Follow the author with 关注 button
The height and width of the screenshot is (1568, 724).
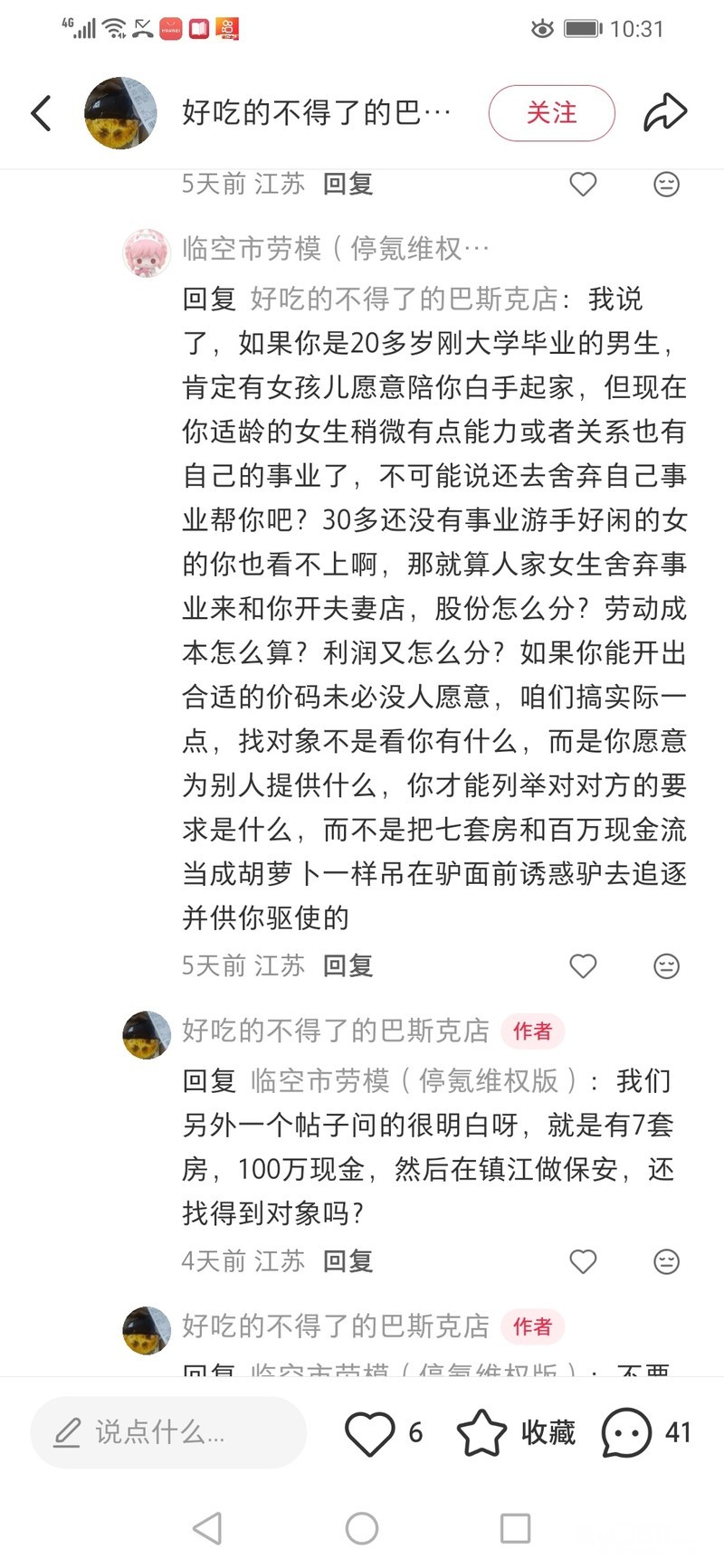551,113
